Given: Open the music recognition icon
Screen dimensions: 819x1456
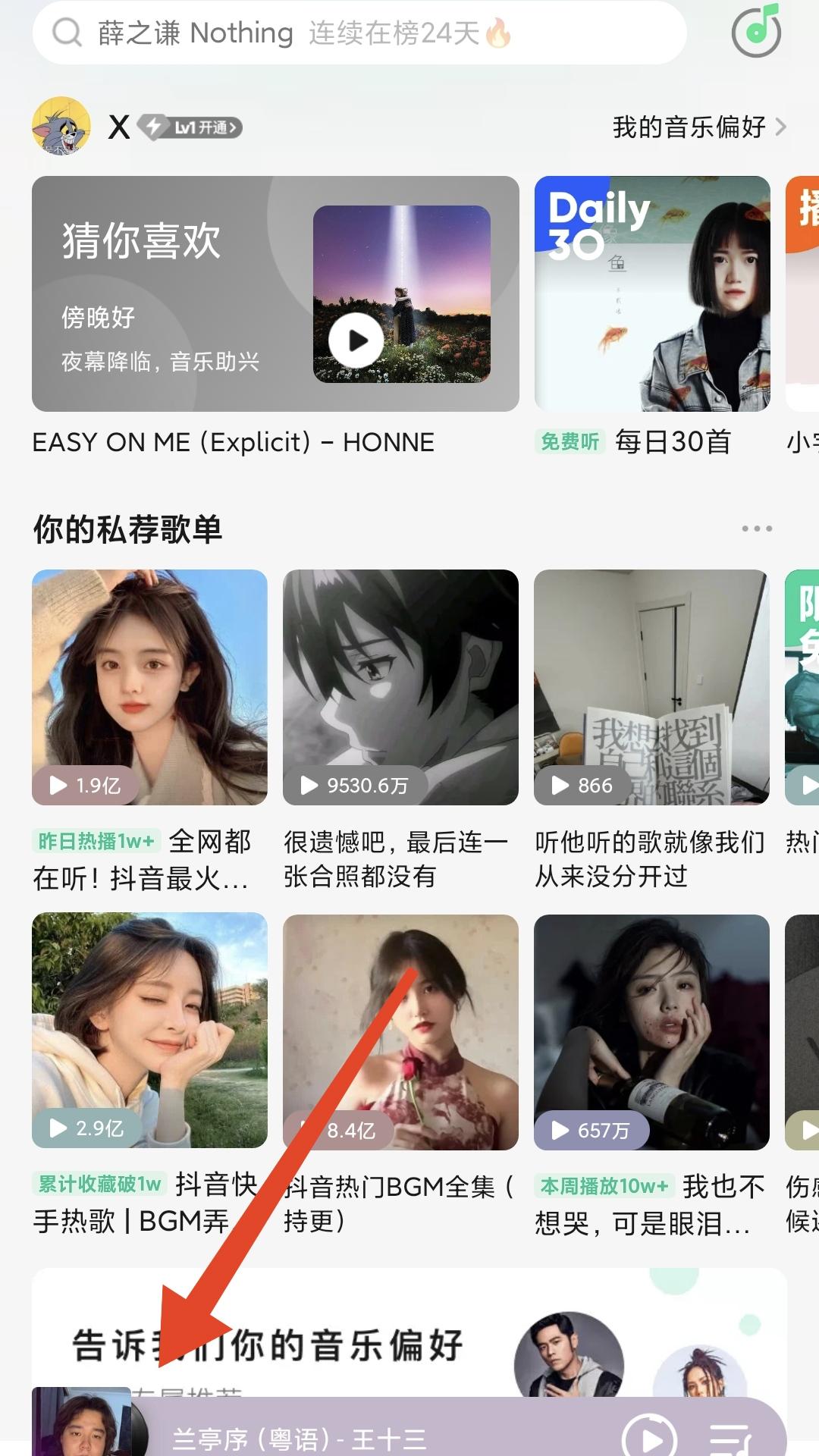Looking at the screenshot, I should tap(756, 33).
